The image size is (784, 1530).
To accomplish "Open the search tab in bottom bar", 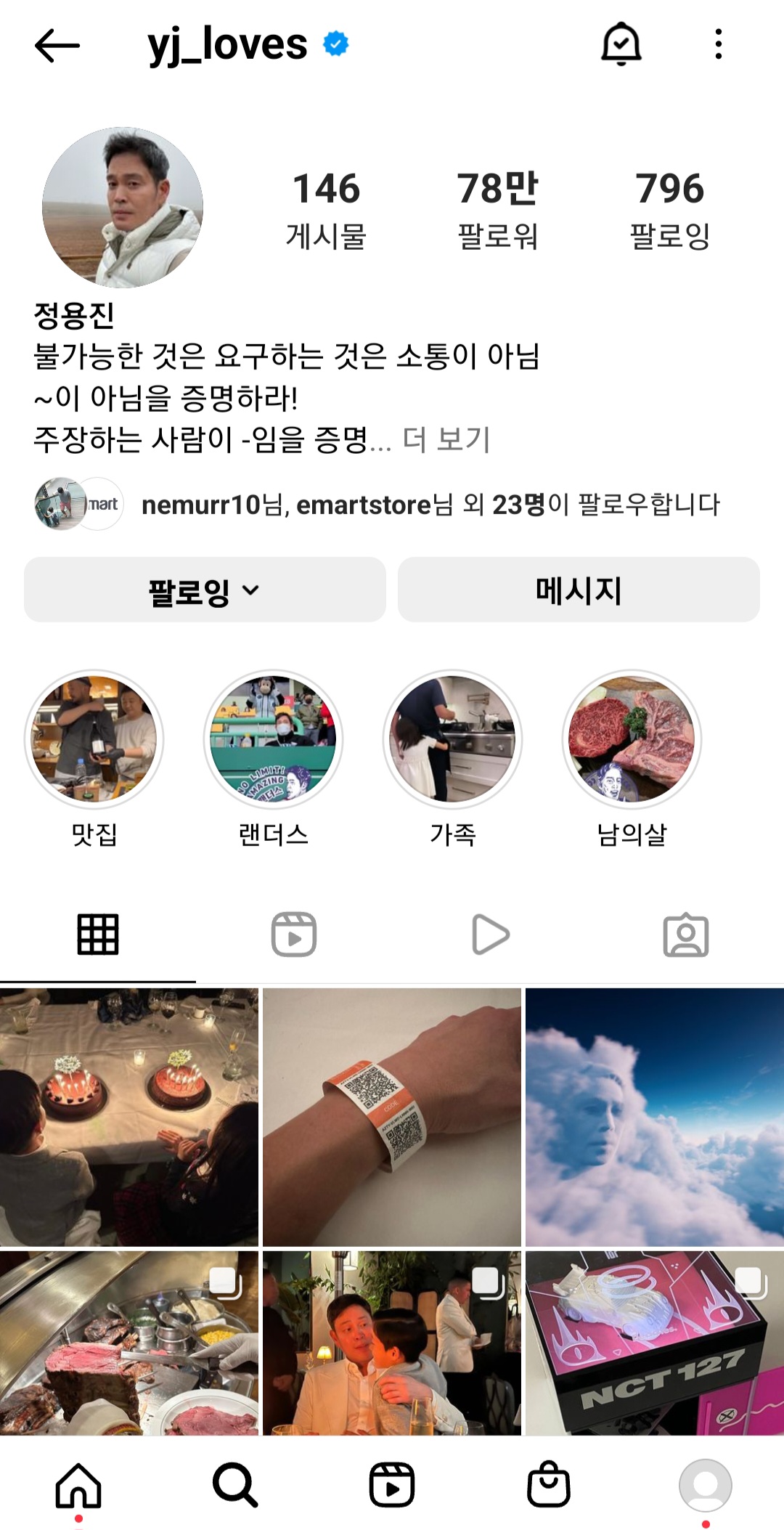I will coord(235,1486).
